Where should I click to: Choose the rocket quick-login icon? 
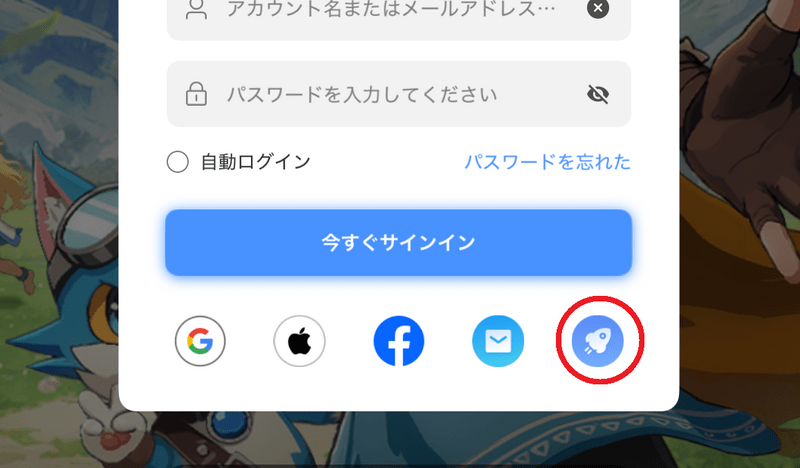point(598,343)
